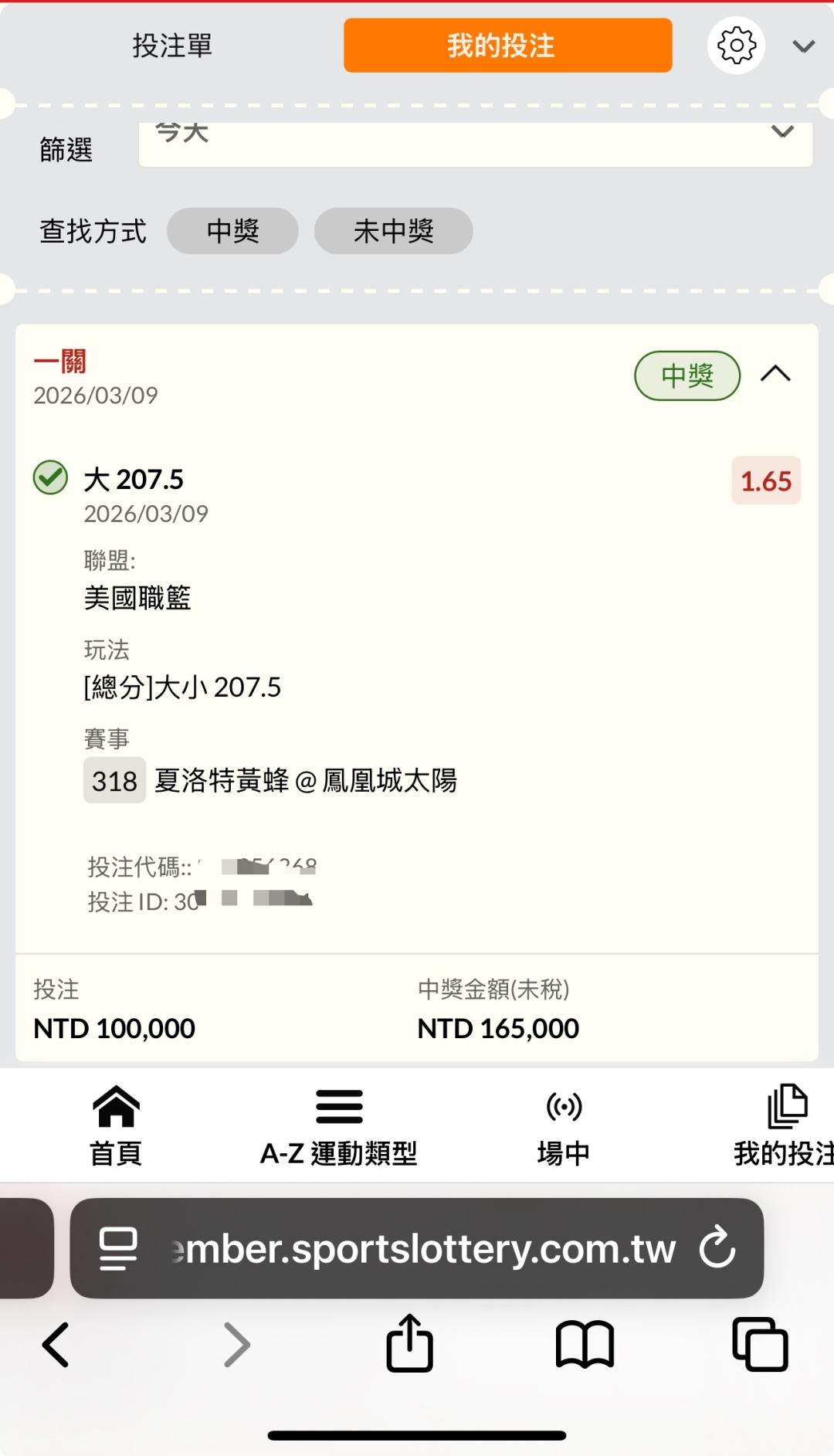This screenshot has height=1456, width=834.
Task: Open the settings gear icon
Action: coord(737,46)
